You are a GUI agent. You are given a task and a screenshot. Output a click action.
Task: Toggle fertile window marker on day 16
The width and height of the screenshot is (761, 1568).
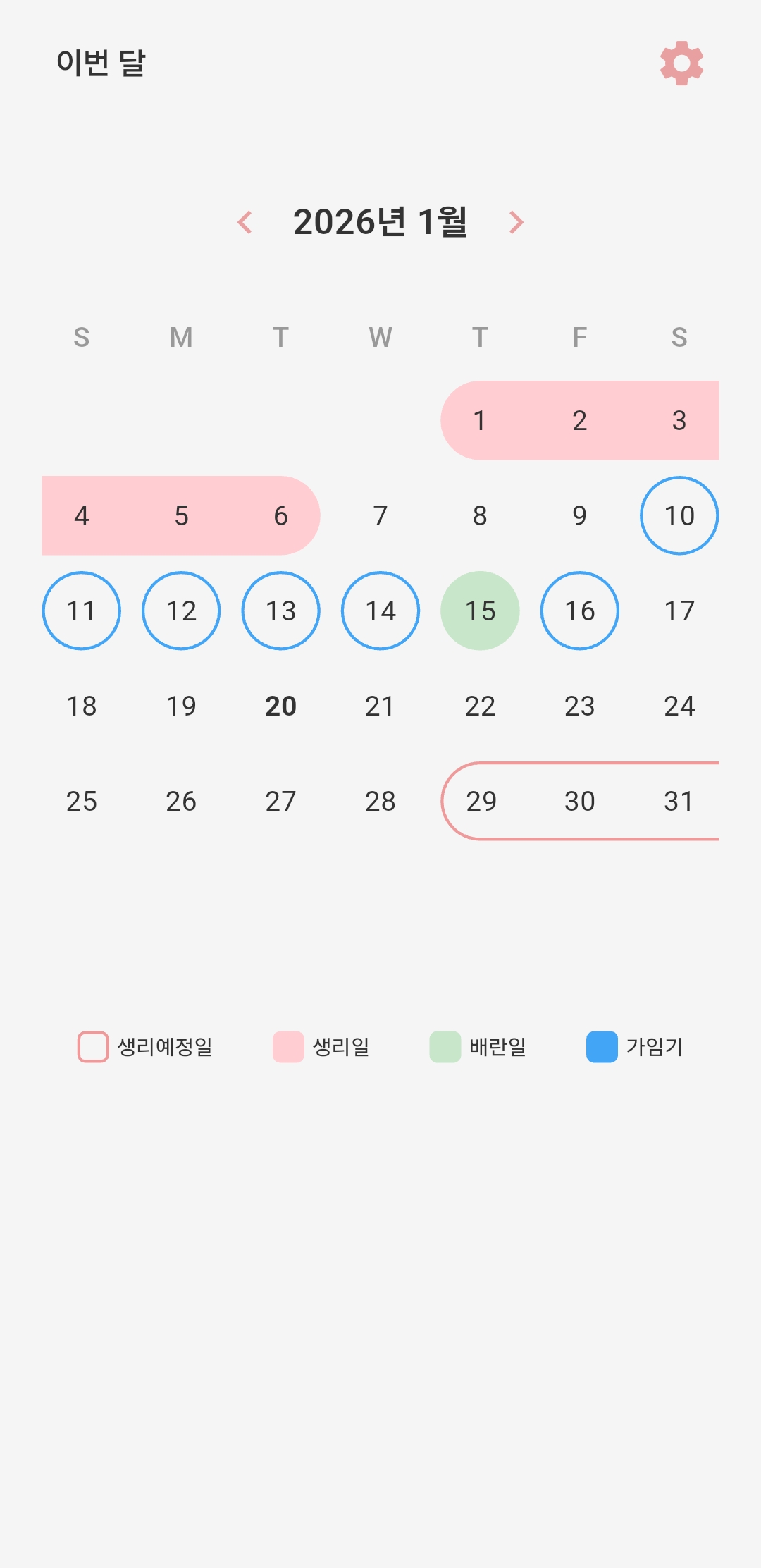click(x=579, y=611)
